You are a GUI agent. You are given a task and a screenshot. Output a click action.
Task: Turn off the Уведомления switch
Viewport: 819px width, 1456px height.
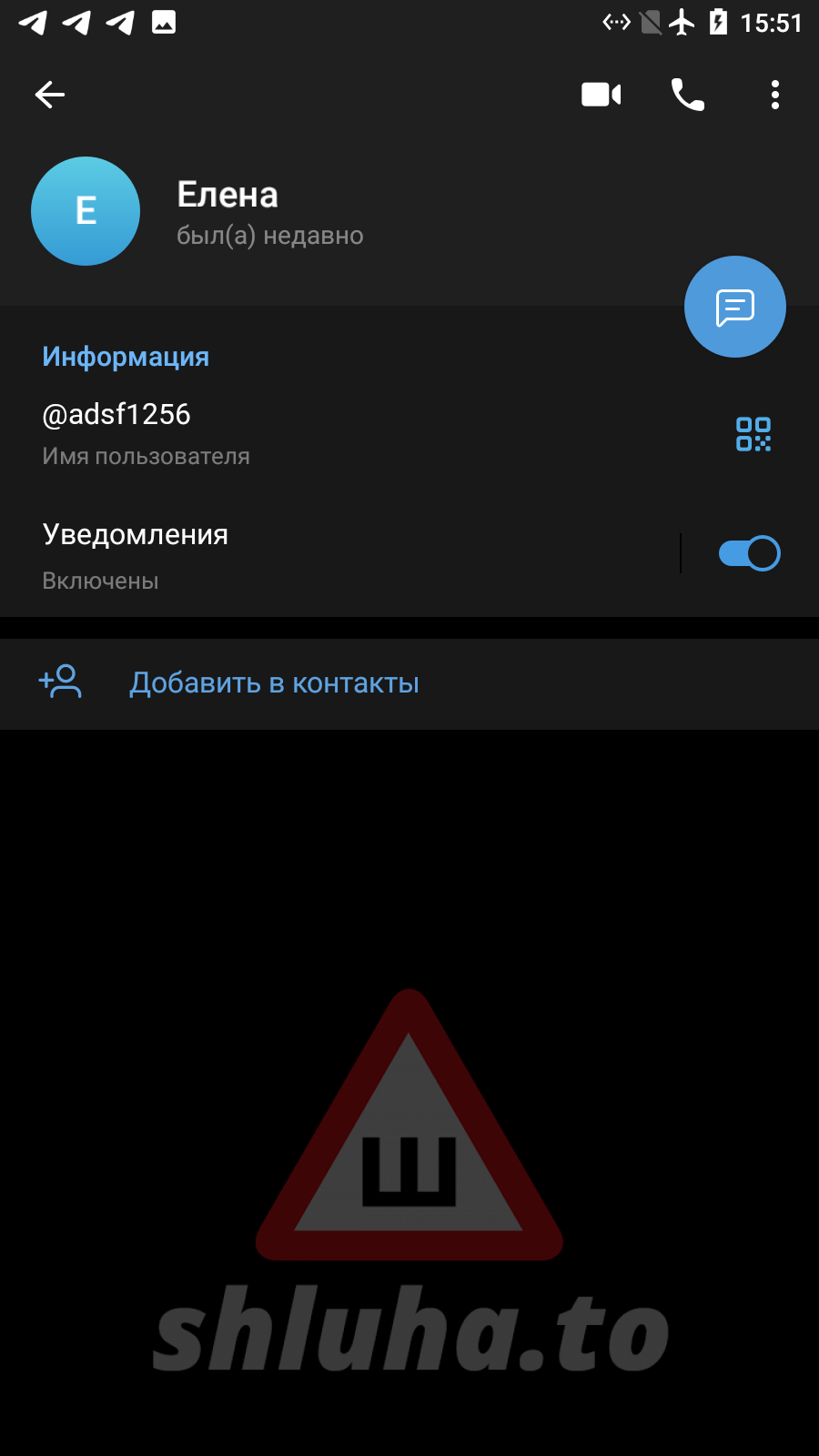[749, 553]
